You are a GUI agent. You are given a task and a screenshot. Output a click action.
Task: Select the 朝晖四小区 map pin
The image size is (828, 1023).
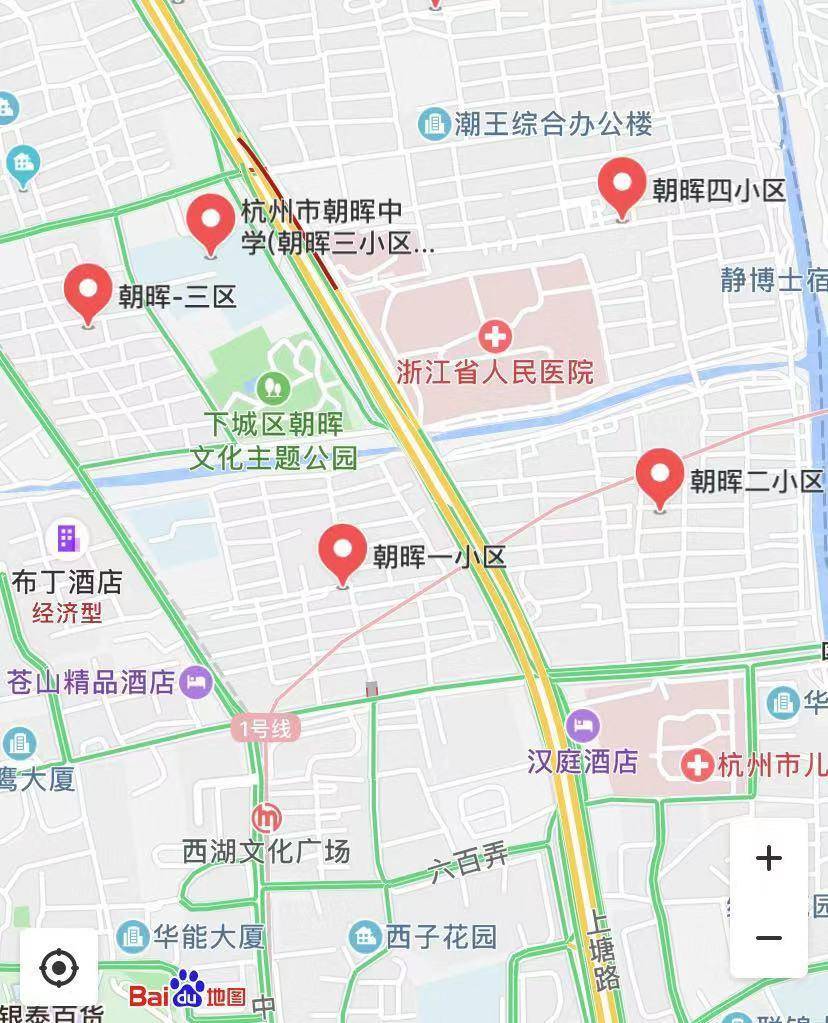(620, 186)
